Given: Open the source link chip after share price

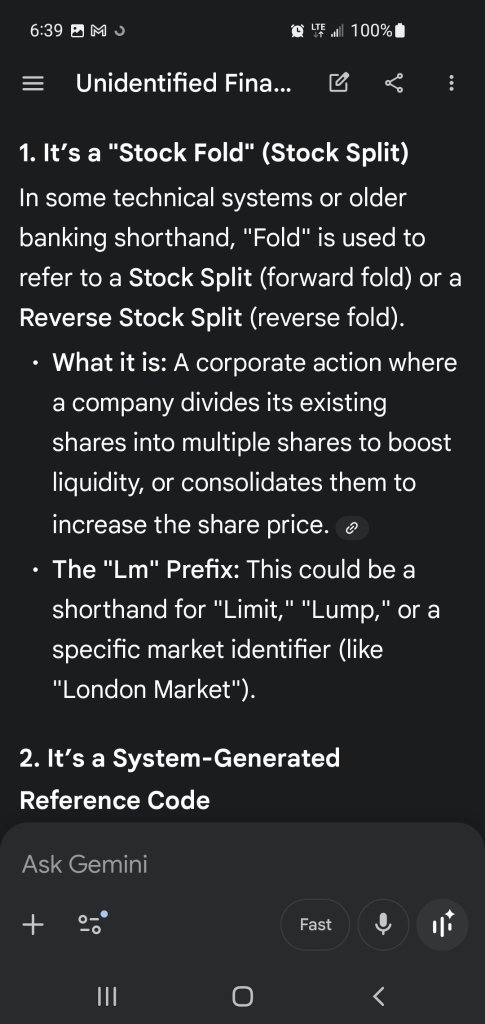Looking at the screenshot, I should (x=352, y=528).
